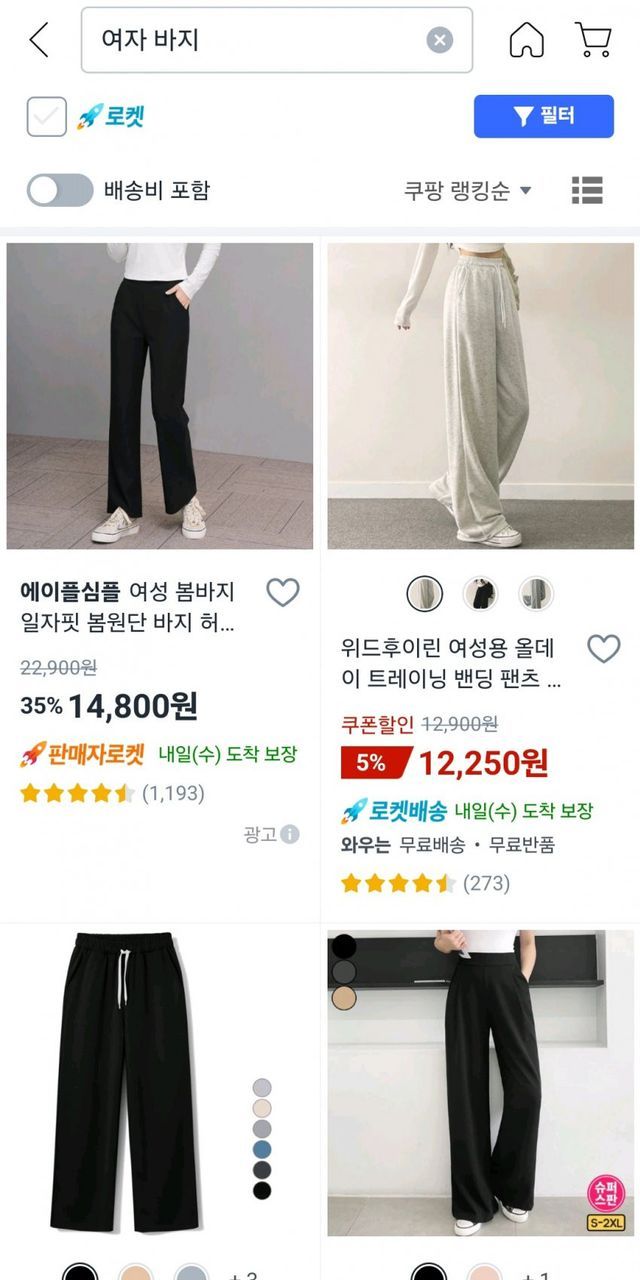This screenshot has width=640, height=1280.
Task: Open the 위드후이린 트레이닝 밴딩 팬츠 product
Action: pos(480,396)
